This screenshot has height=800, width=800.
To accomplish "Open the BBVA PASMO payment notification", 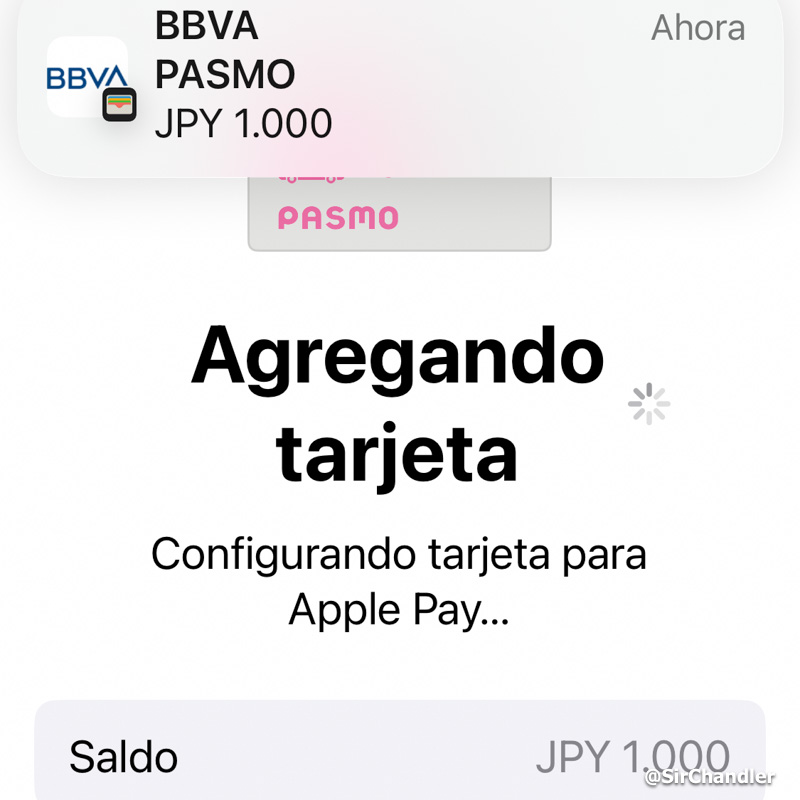I will [400, 80].
